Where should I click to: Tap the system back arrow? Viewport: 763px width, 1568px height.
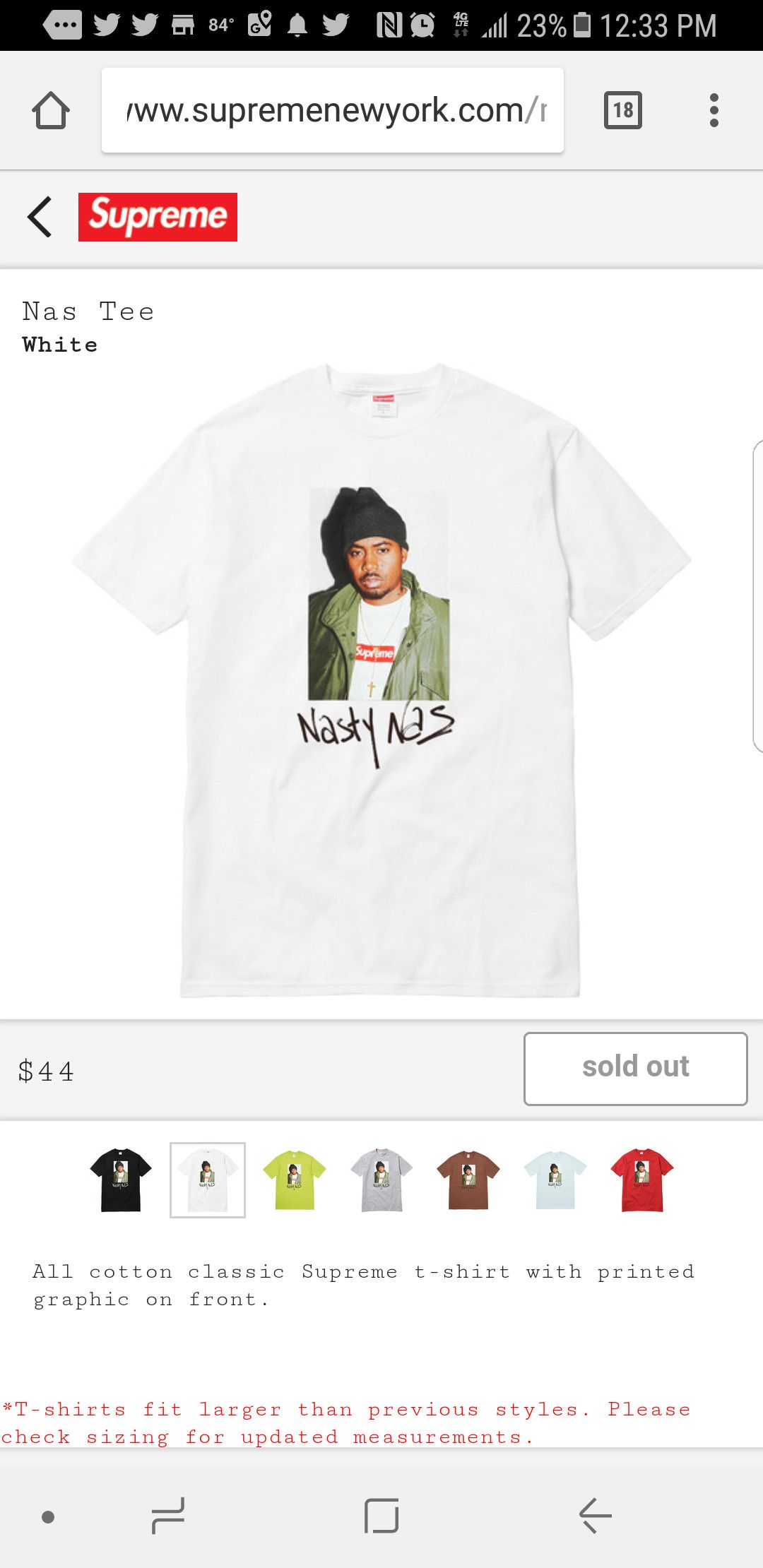[x=595, y=1516]
